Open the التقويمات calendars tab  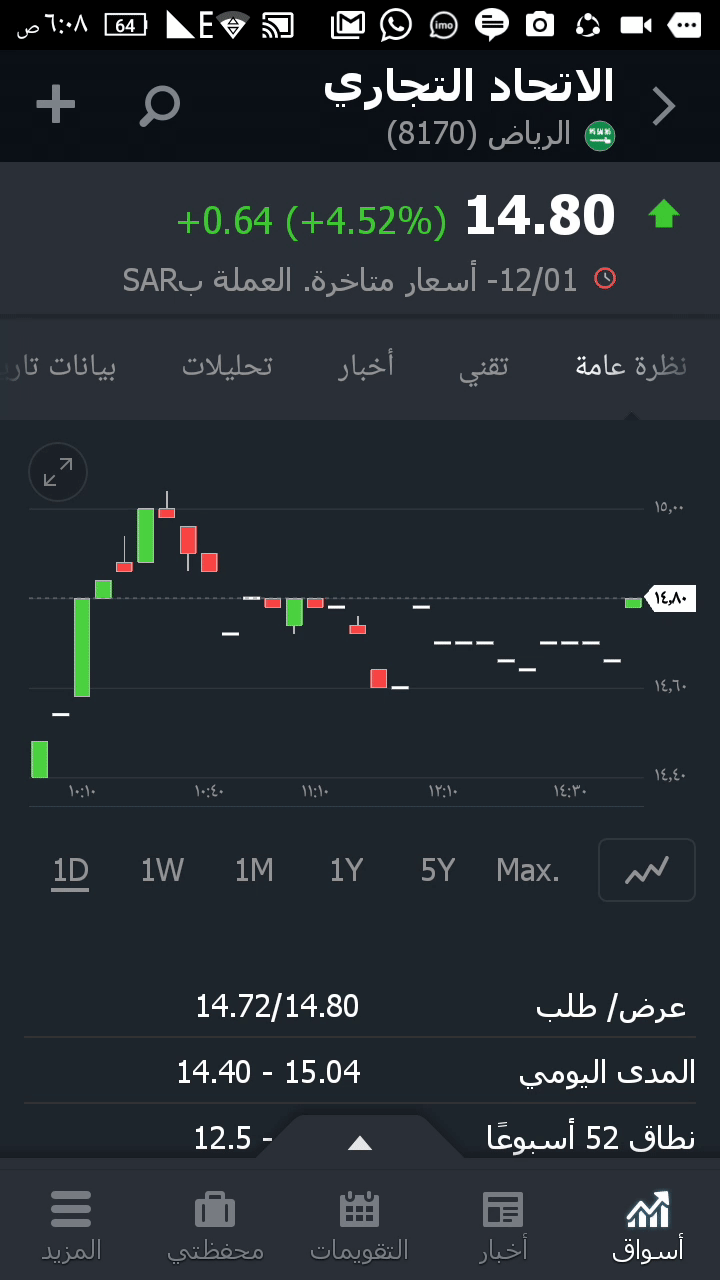pyautogui.click(x=359, y=1224)
